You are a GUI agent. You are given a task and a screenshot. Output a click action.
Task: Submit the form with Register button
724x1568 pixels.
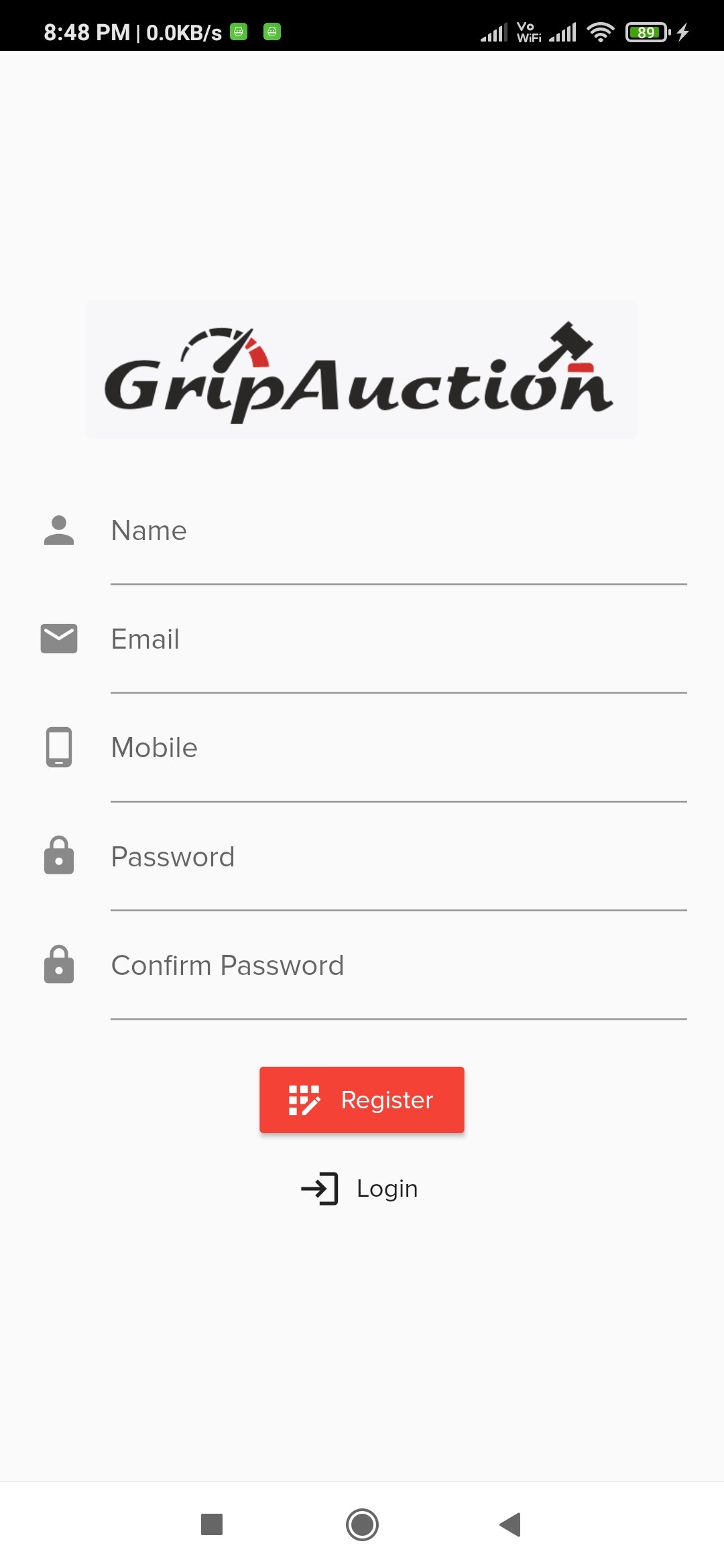[x=362, y=1100]
